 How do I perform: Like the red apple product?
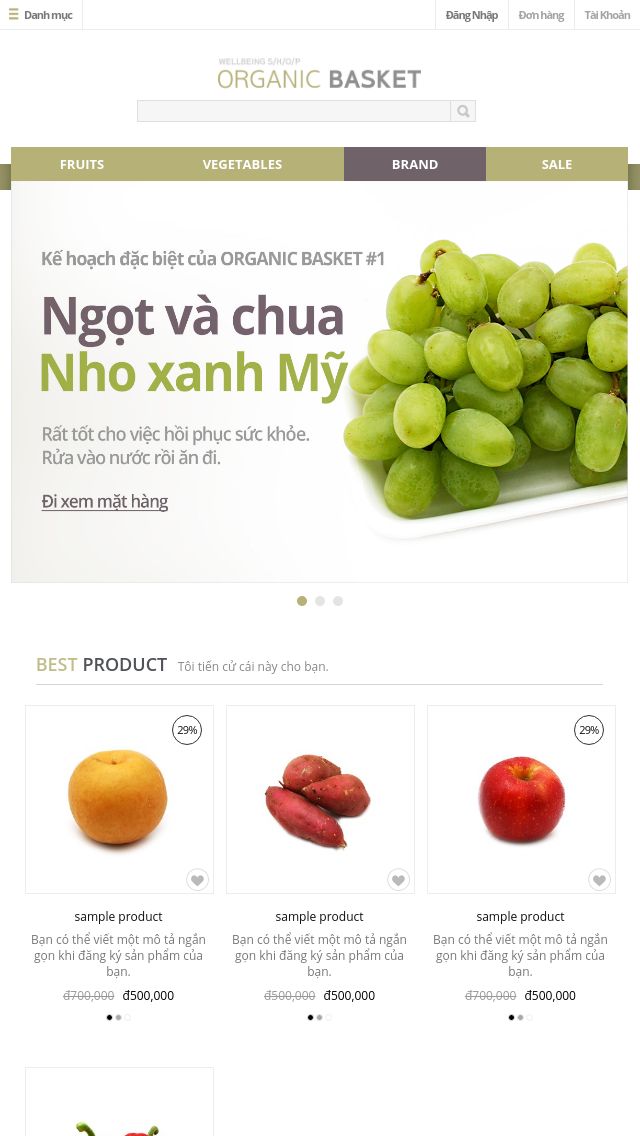[599, 880]
